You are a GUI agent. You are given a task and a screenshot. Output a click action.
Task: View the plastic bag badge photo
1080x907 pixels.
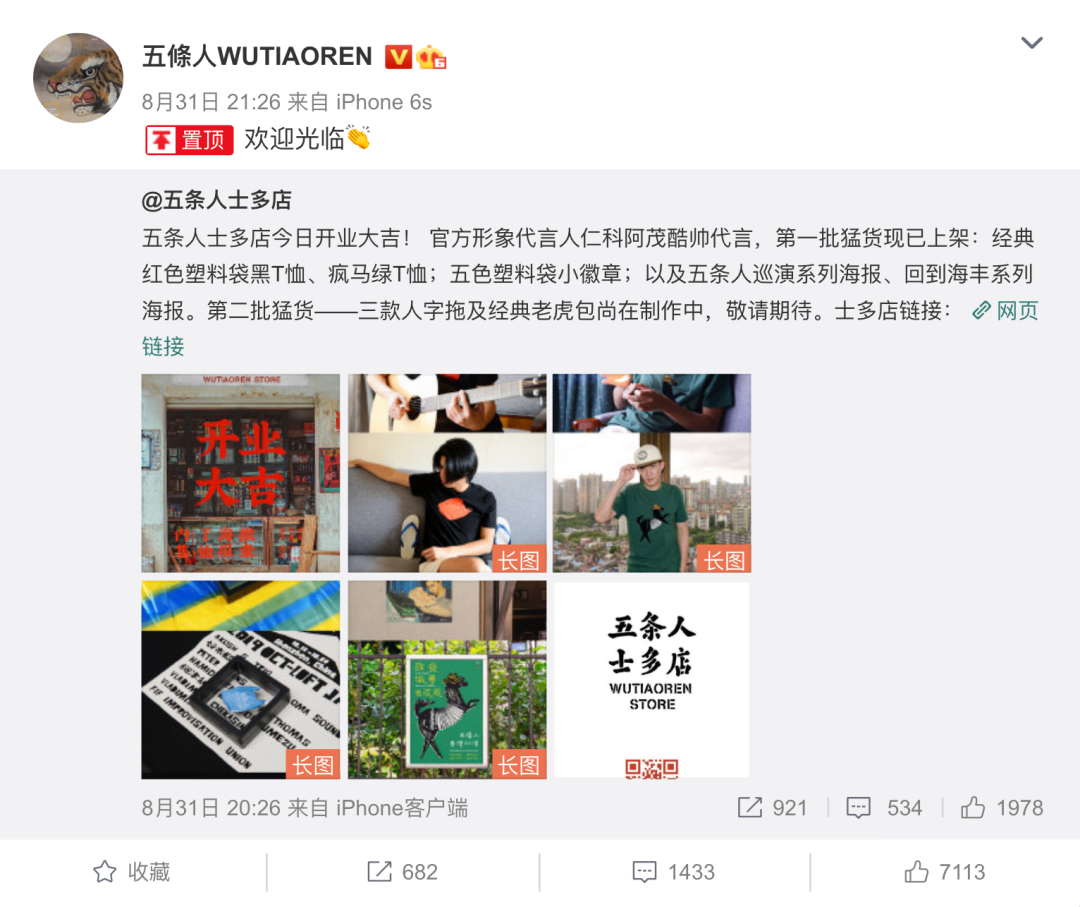click(241, 679)
